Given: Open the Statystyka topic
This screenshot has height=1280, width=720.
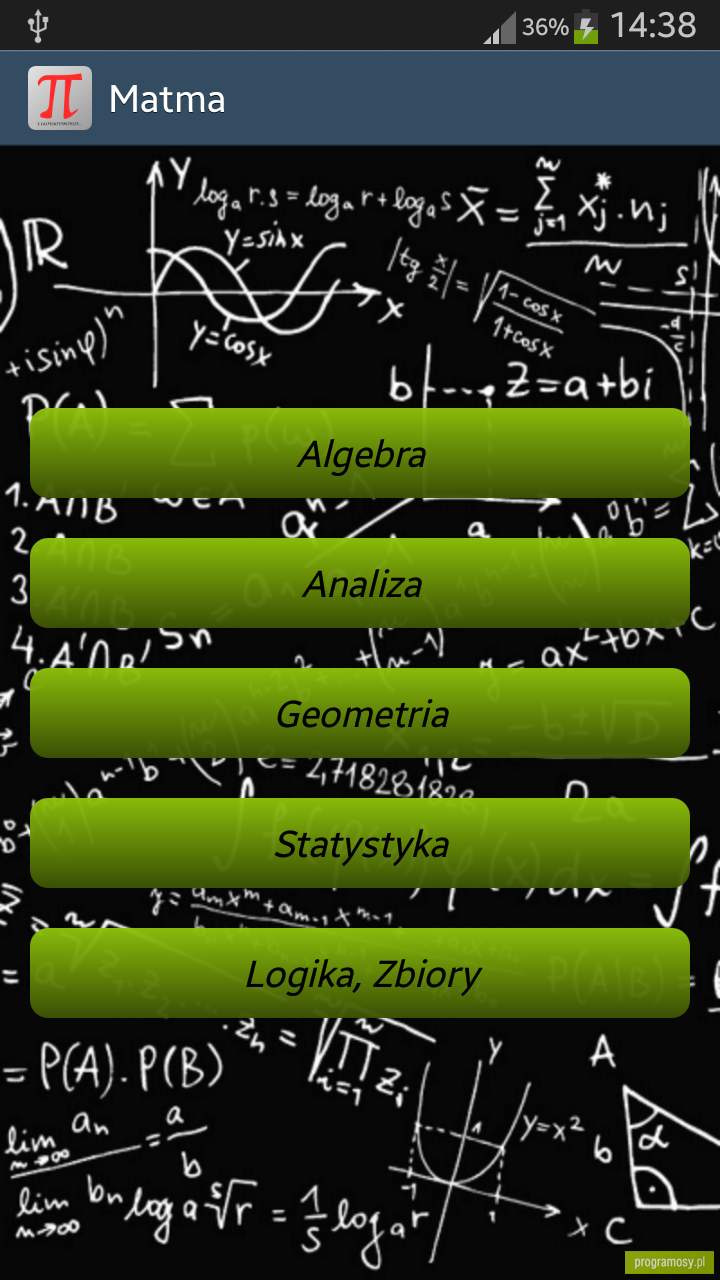Looking at the screenshot, I should [x=360, y=843].
